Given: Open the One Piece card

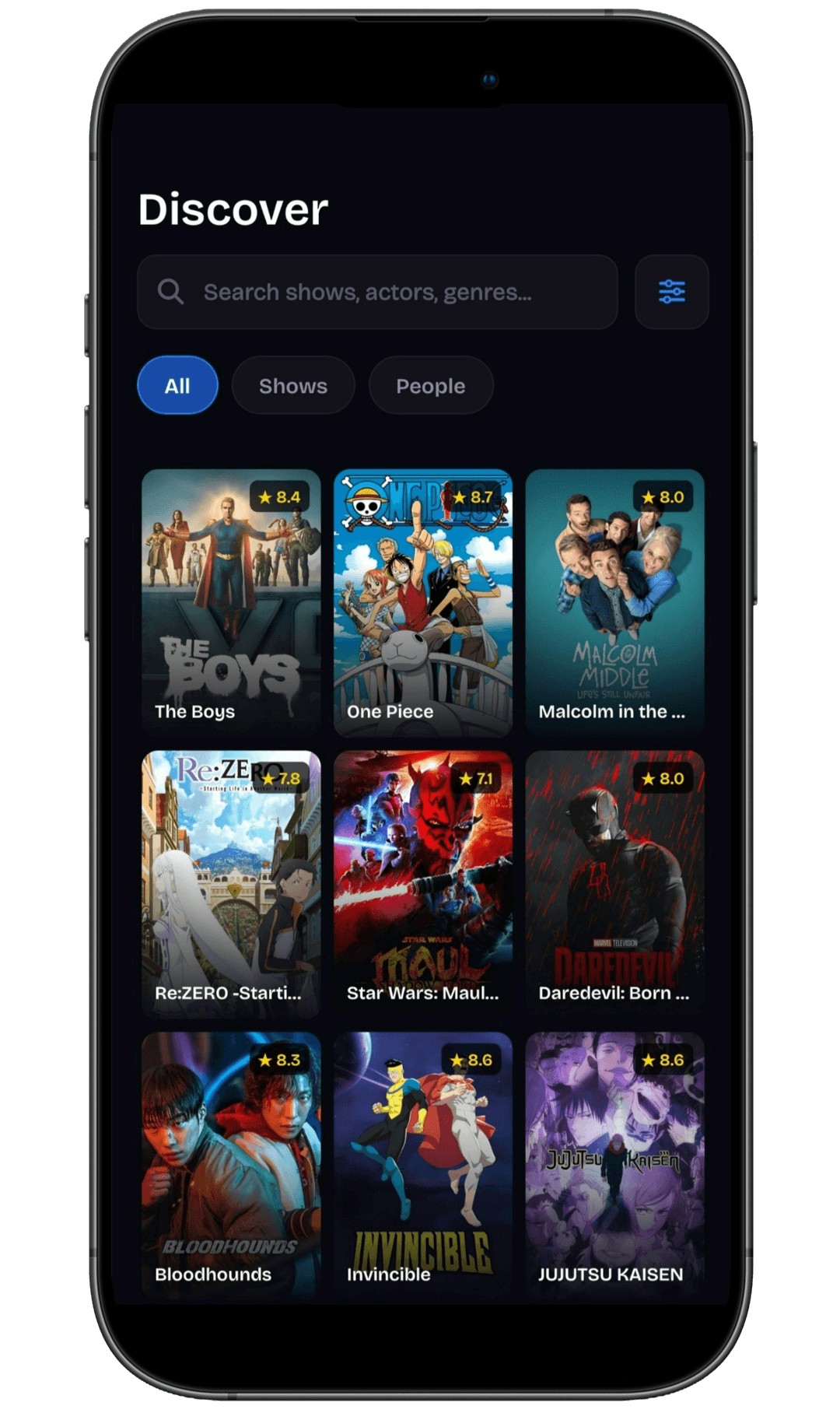Looking at the screenshot, I should 423,601.
